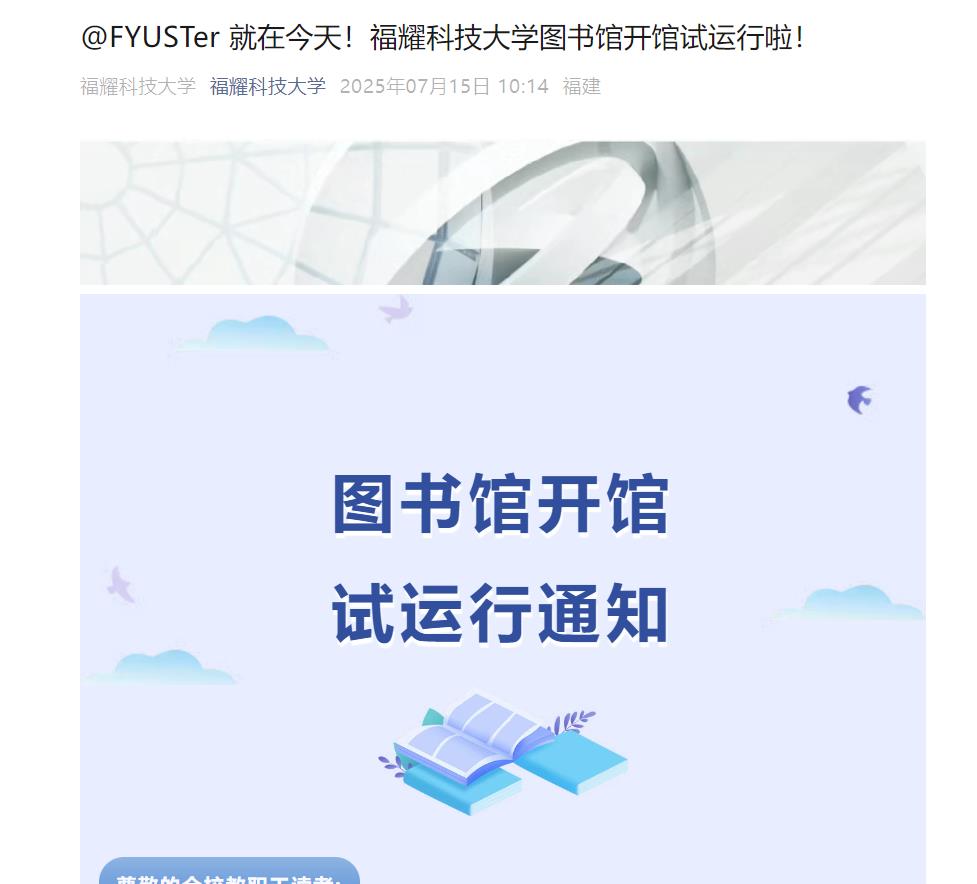The width and height of the screenshot is (977, 884).
Task: Open the library banner image
Action: point(502,213)
